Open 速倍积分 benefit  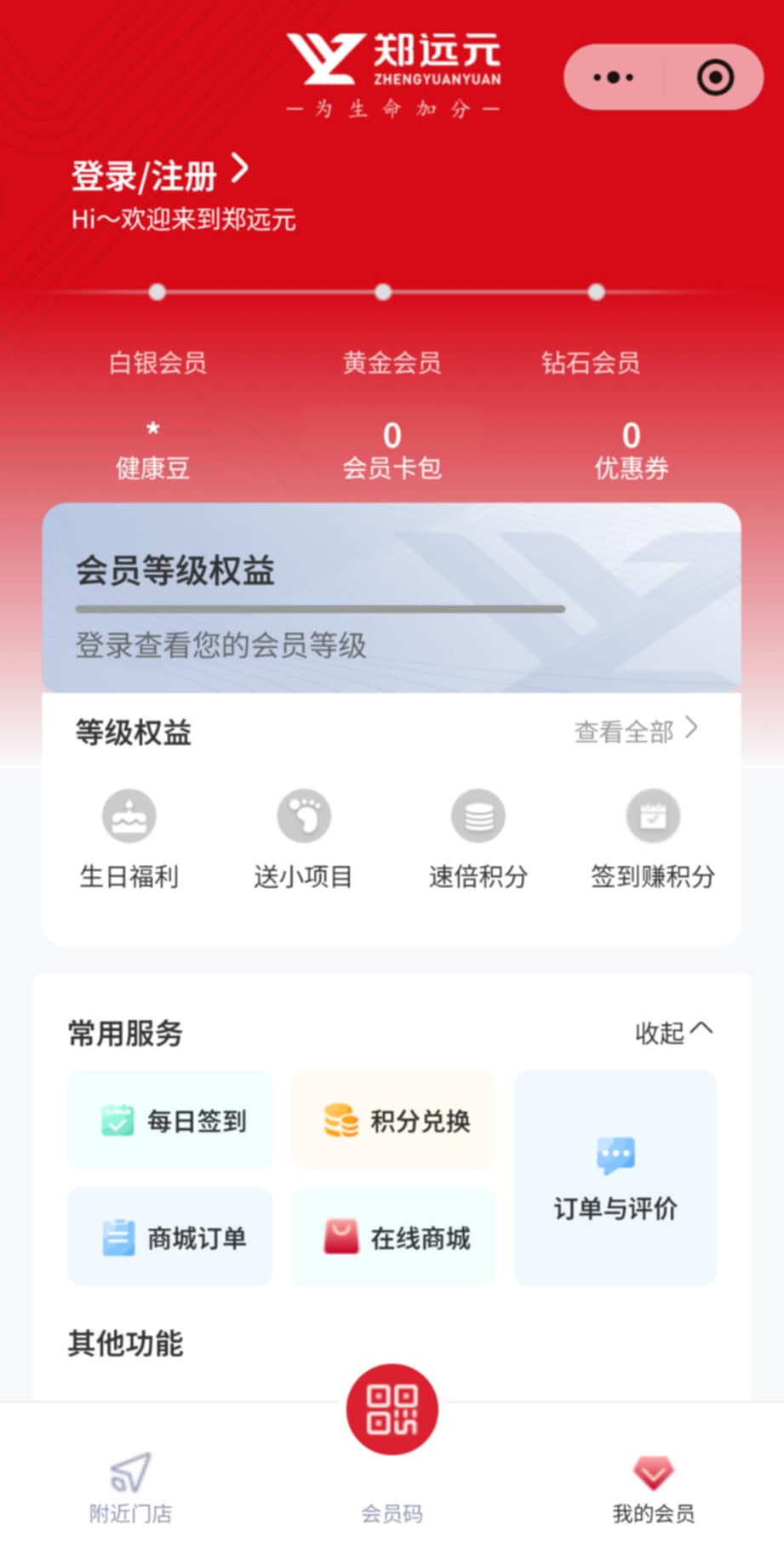tap(478, 839)
